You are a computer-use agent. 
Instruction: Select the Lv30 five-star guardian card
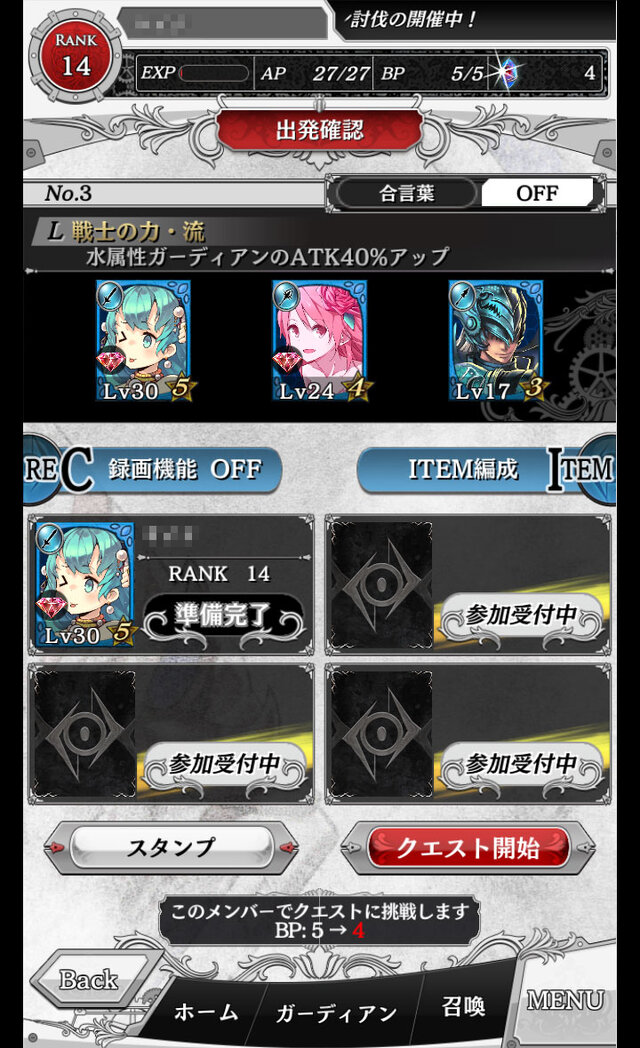coord(141,341)
